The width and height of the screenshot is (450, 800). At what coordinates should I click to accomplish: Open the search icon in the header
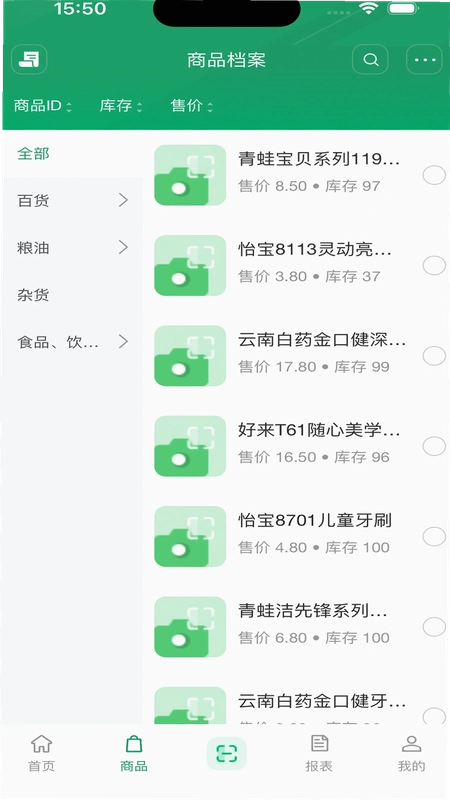370,60
